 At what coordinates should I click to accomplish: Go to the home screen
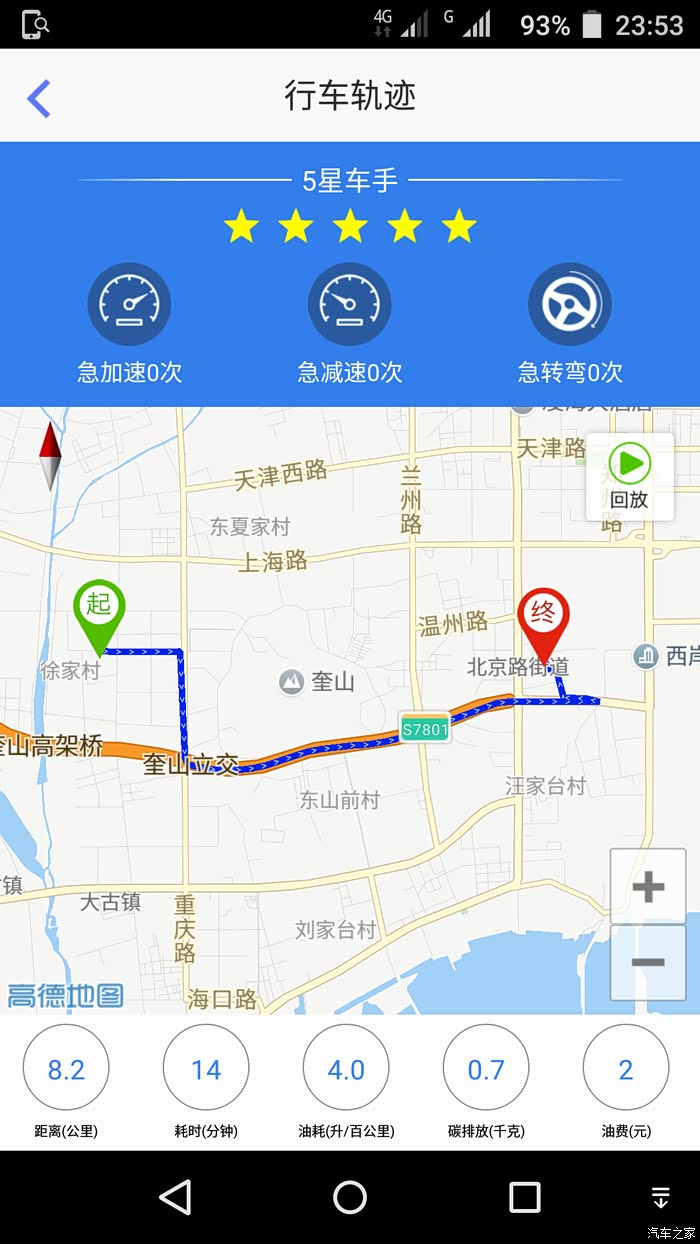click(350, 1197)
